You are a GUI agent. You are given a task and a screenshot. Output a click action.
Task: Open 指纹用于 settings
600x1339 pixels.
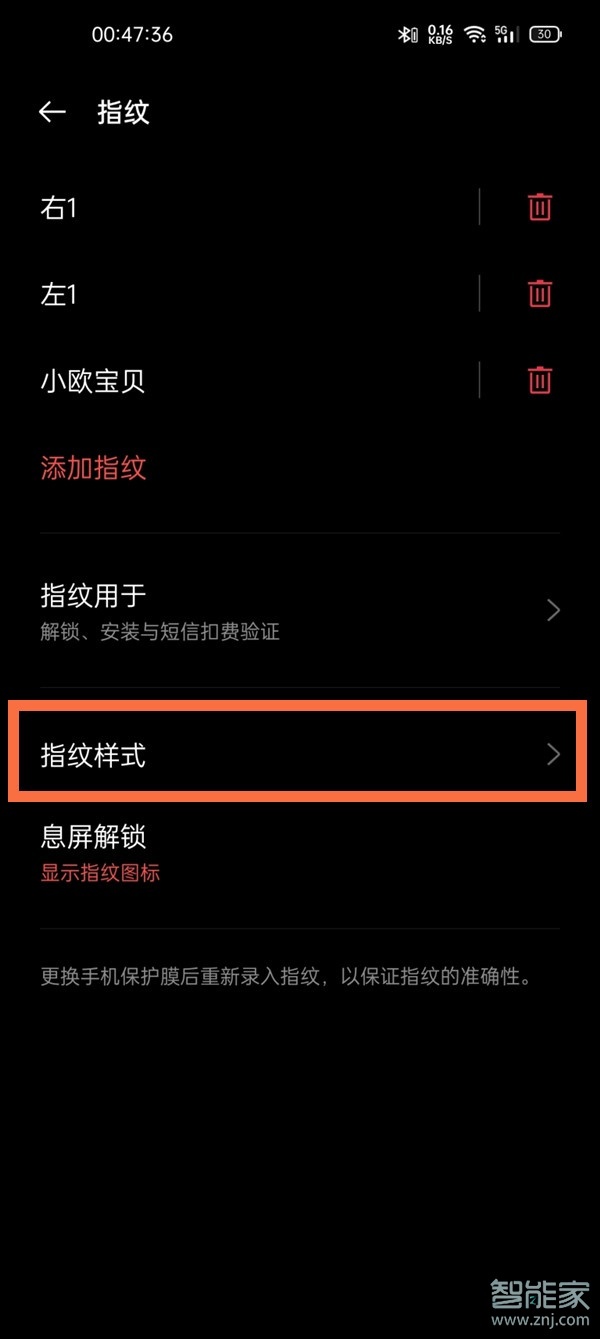(x=298, y=610)
